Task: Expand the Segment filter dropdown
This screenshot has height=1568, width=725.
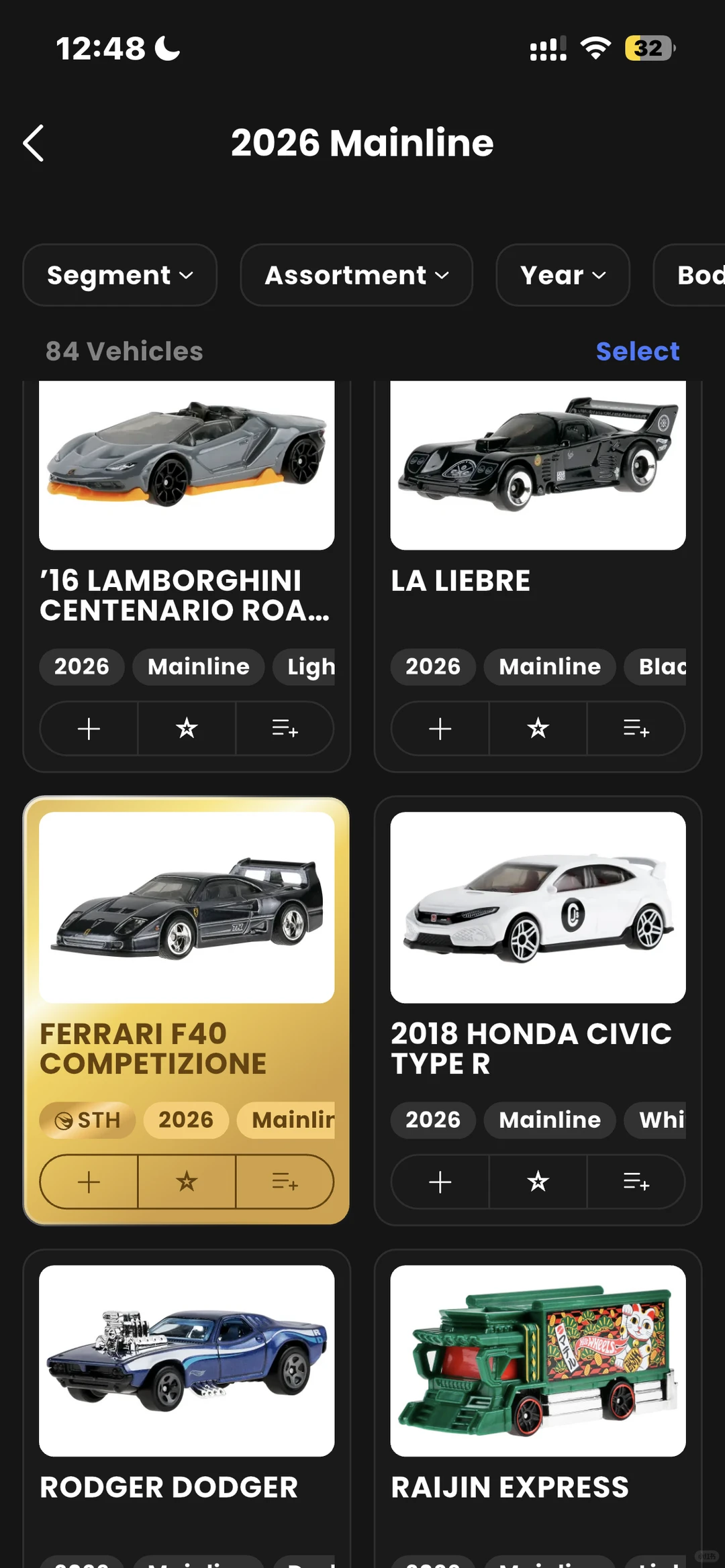Action: [x=120, y=275]
